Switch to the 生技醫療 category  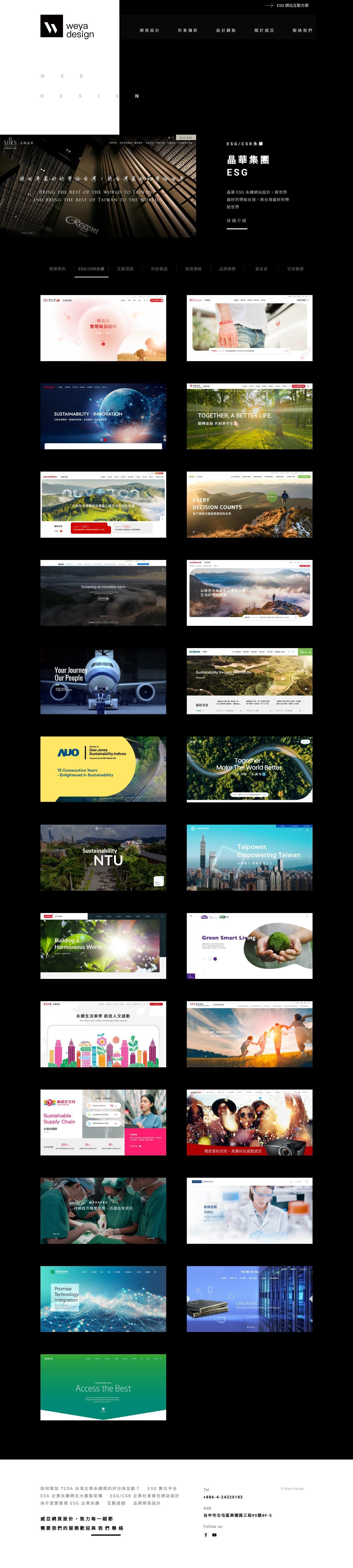click(x=295, y=268)
